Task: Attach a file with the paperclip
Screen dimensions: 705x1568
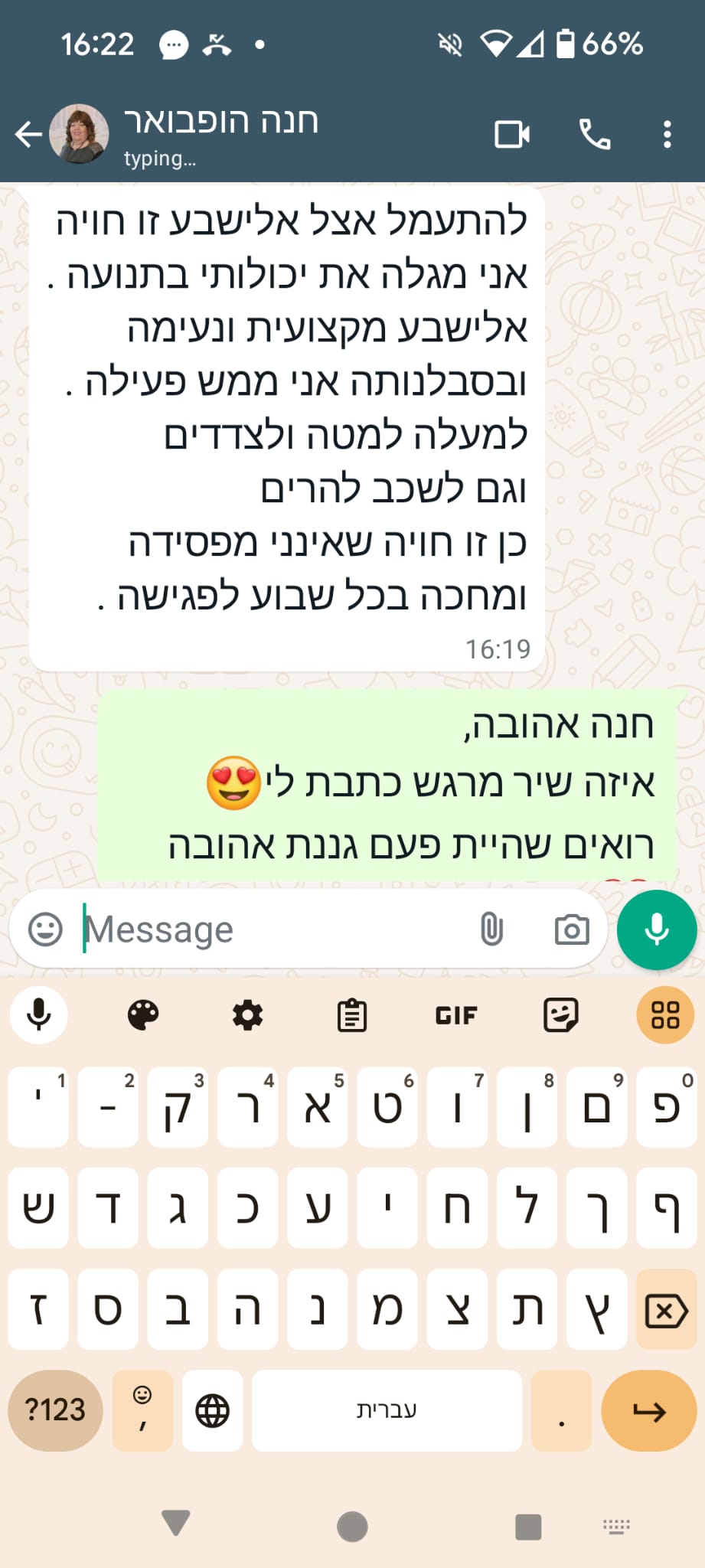Action: coord(491,929)
